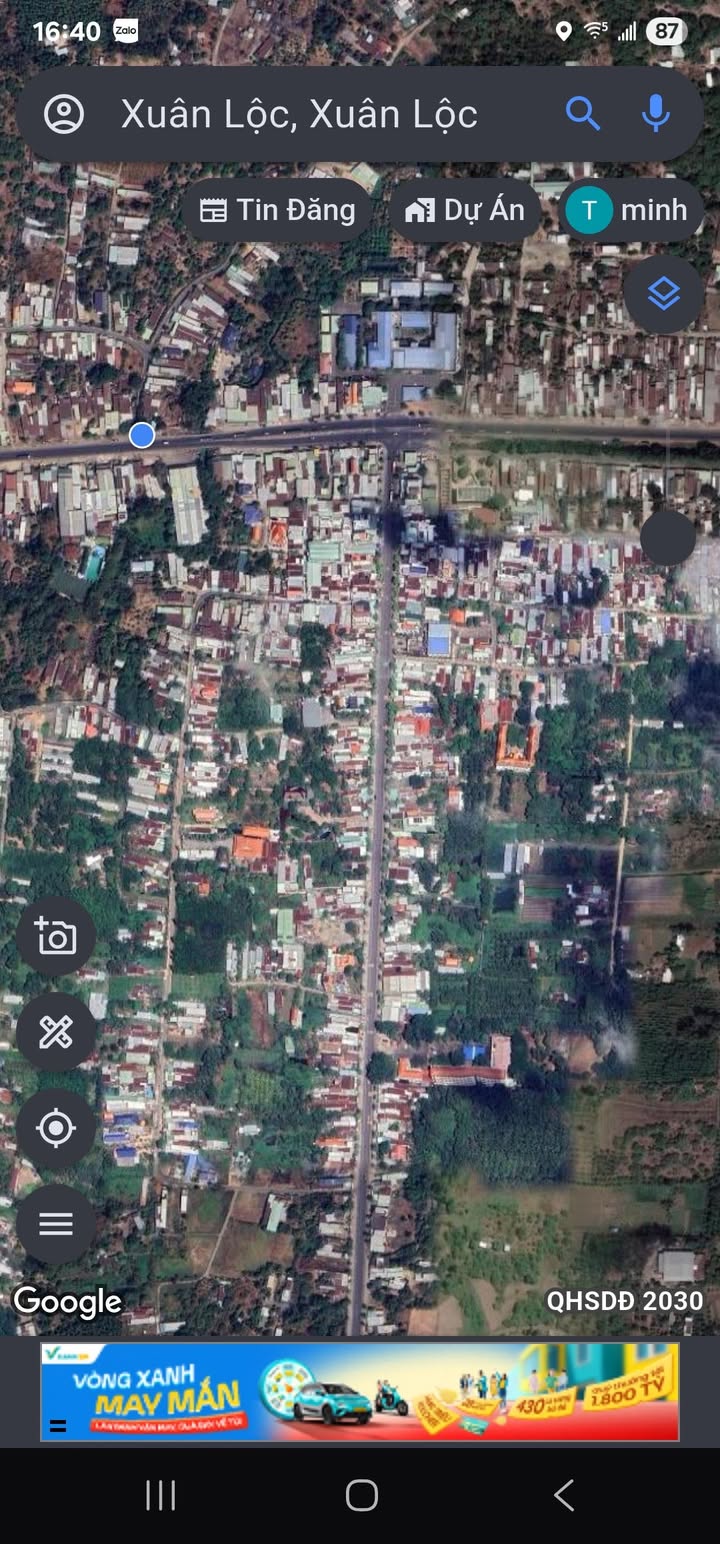Tap the QHSDĐ 2030 planning label
Image resolution: width=720 pixels, height=1544 pixels.
pyautogui.click(x=624, y=1301)
